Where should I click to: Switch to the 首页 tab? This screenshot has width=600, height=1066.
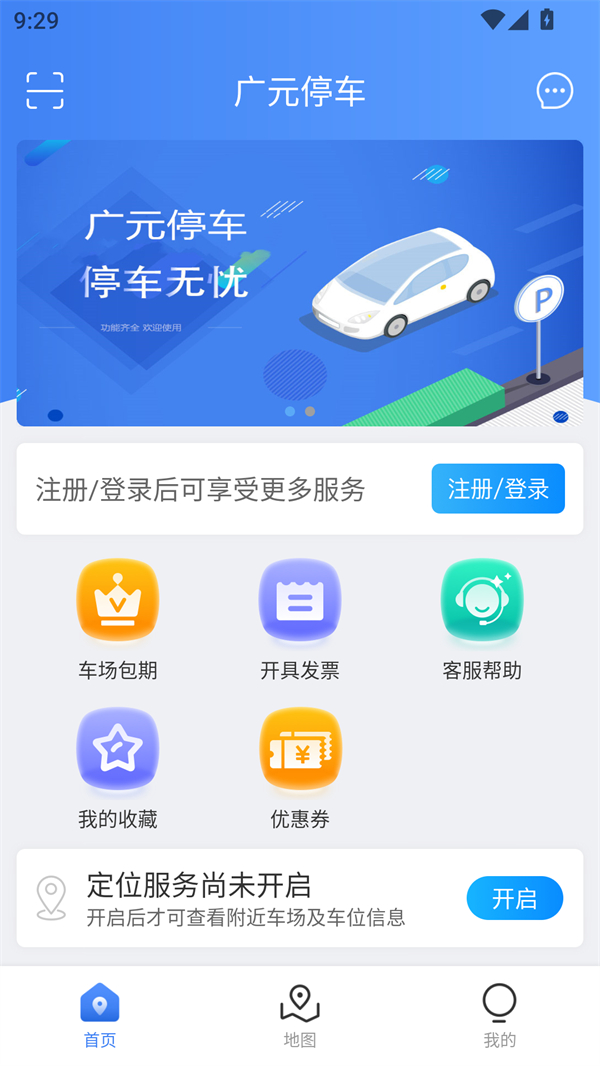coord(100,1015)
